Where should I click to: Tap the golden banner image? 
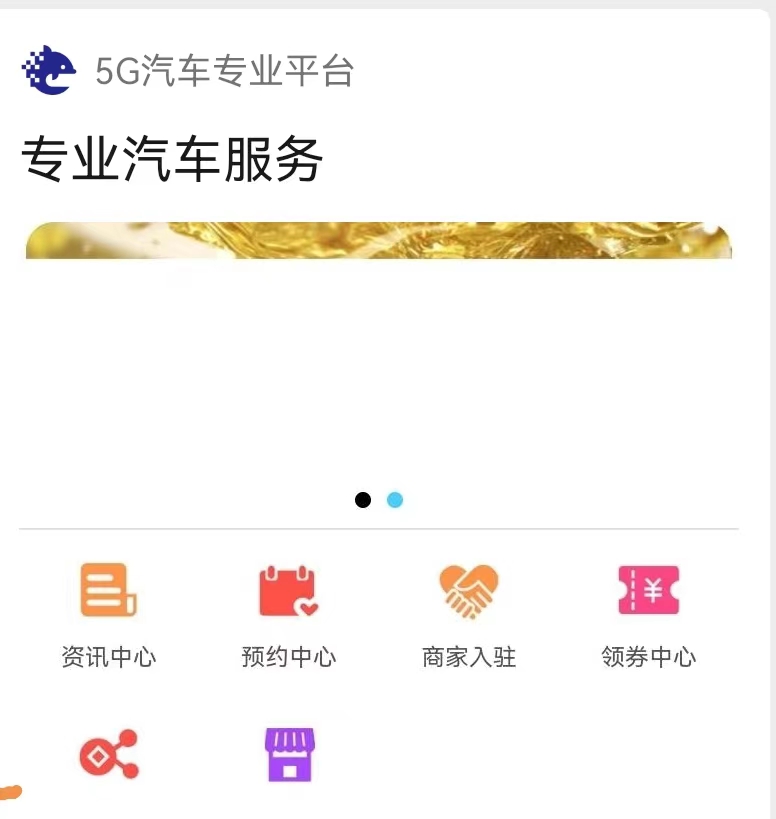378,241
